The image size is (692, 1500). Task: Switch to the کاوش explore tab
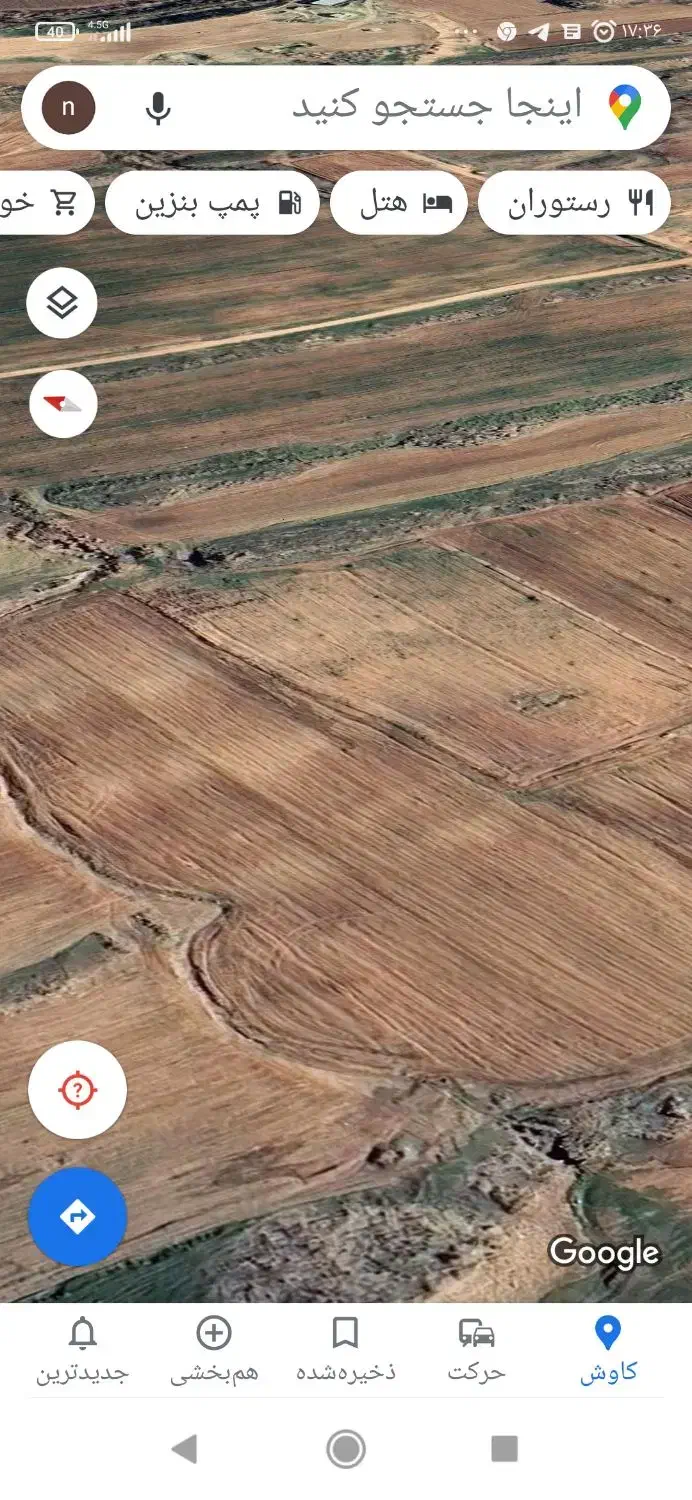point(608,1350)
